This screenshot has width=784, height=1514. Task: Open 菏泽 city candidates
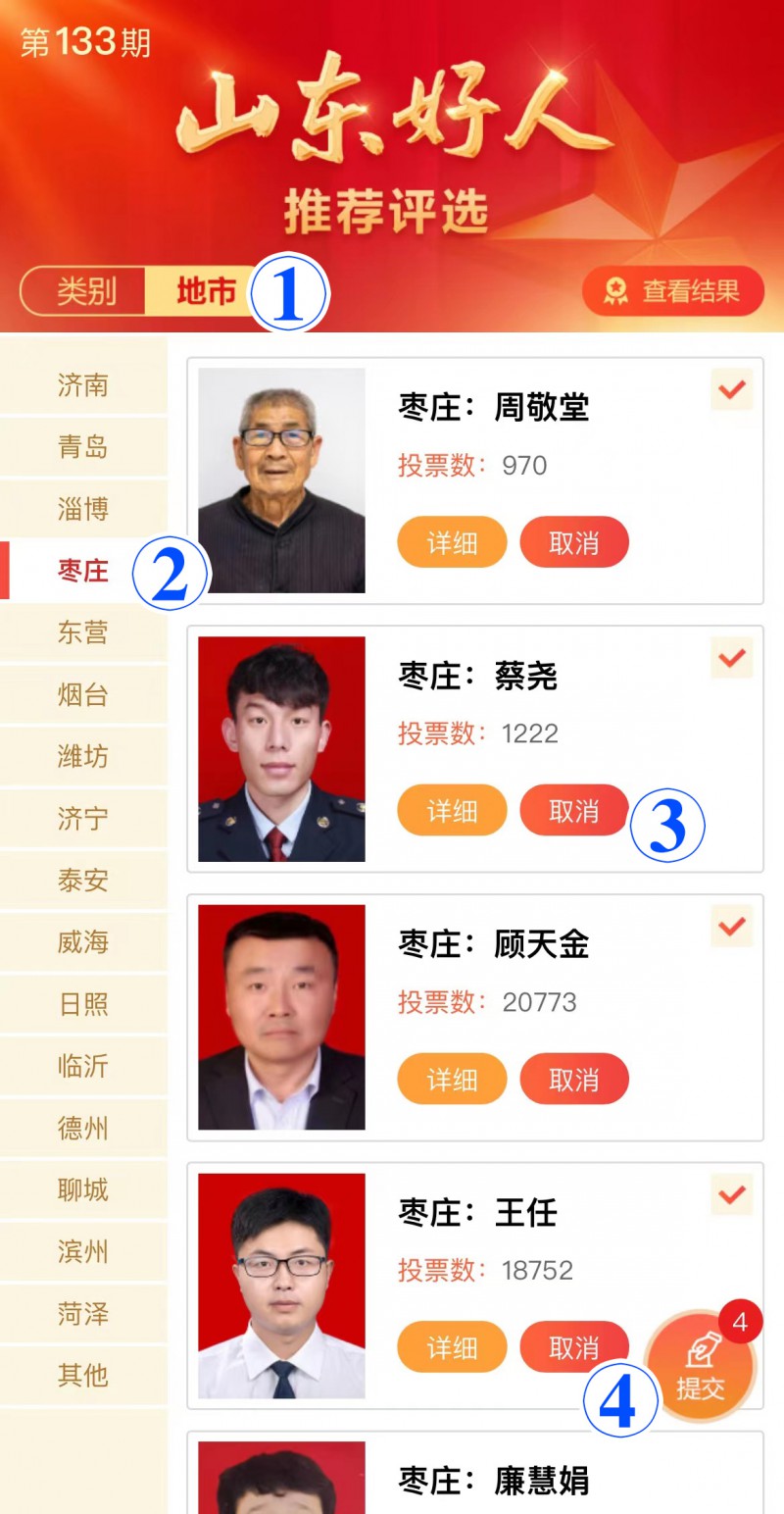(x=83, y=1313)
